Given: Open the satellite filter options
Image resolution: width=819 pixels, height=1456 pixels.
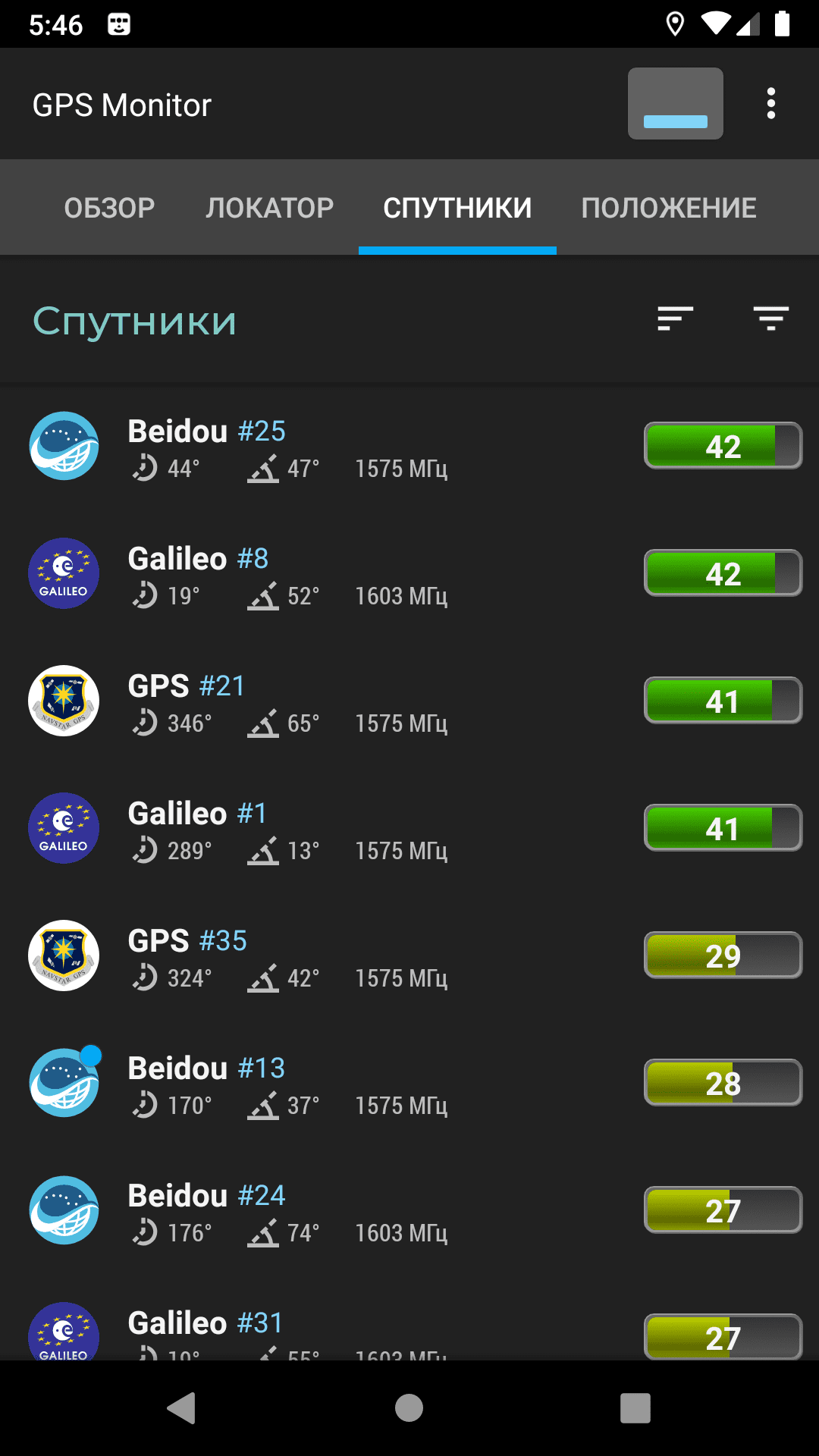Looking at the screenshot, I should click(770, 318).
